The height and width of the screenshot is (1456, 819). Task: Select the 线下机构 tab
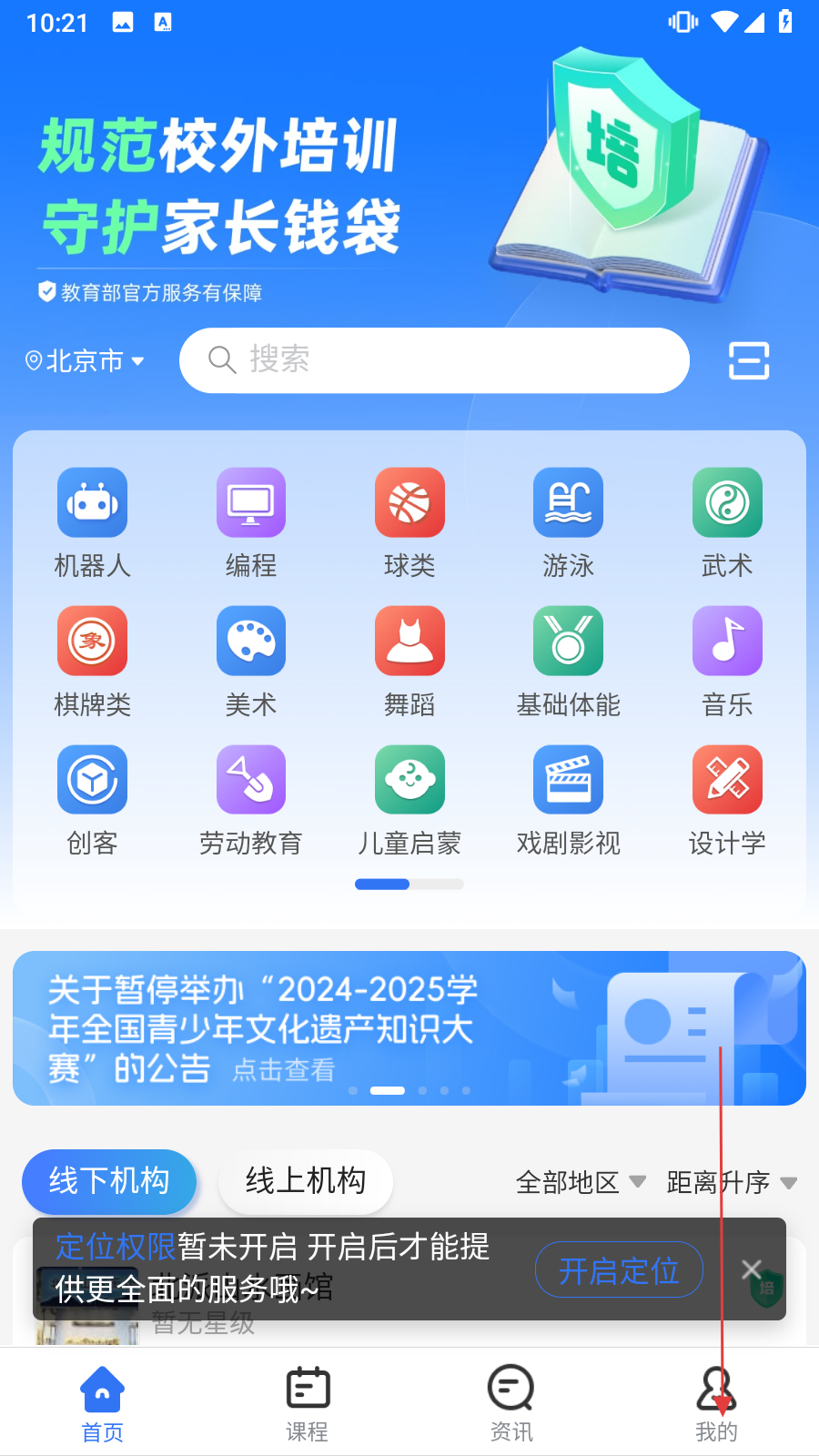click(109, 1181)
